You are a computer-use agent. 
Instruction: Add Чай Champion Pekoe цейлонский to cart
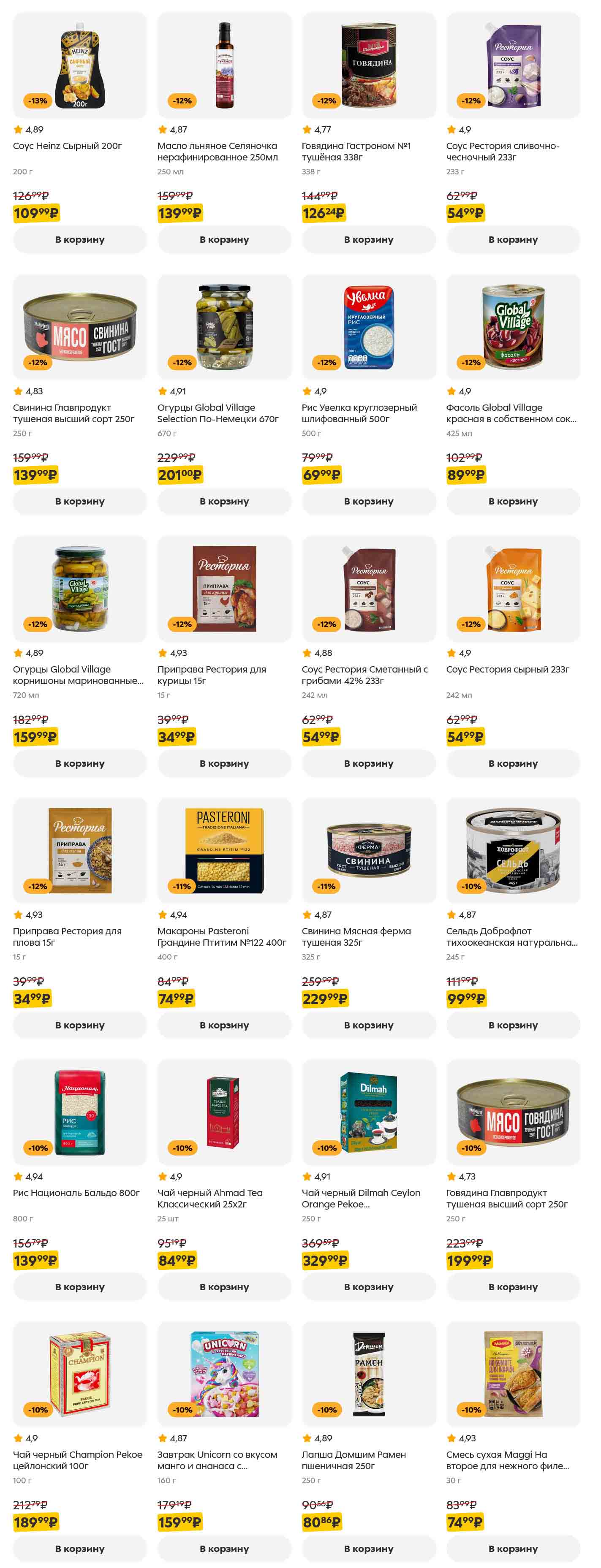point(80,1548)
